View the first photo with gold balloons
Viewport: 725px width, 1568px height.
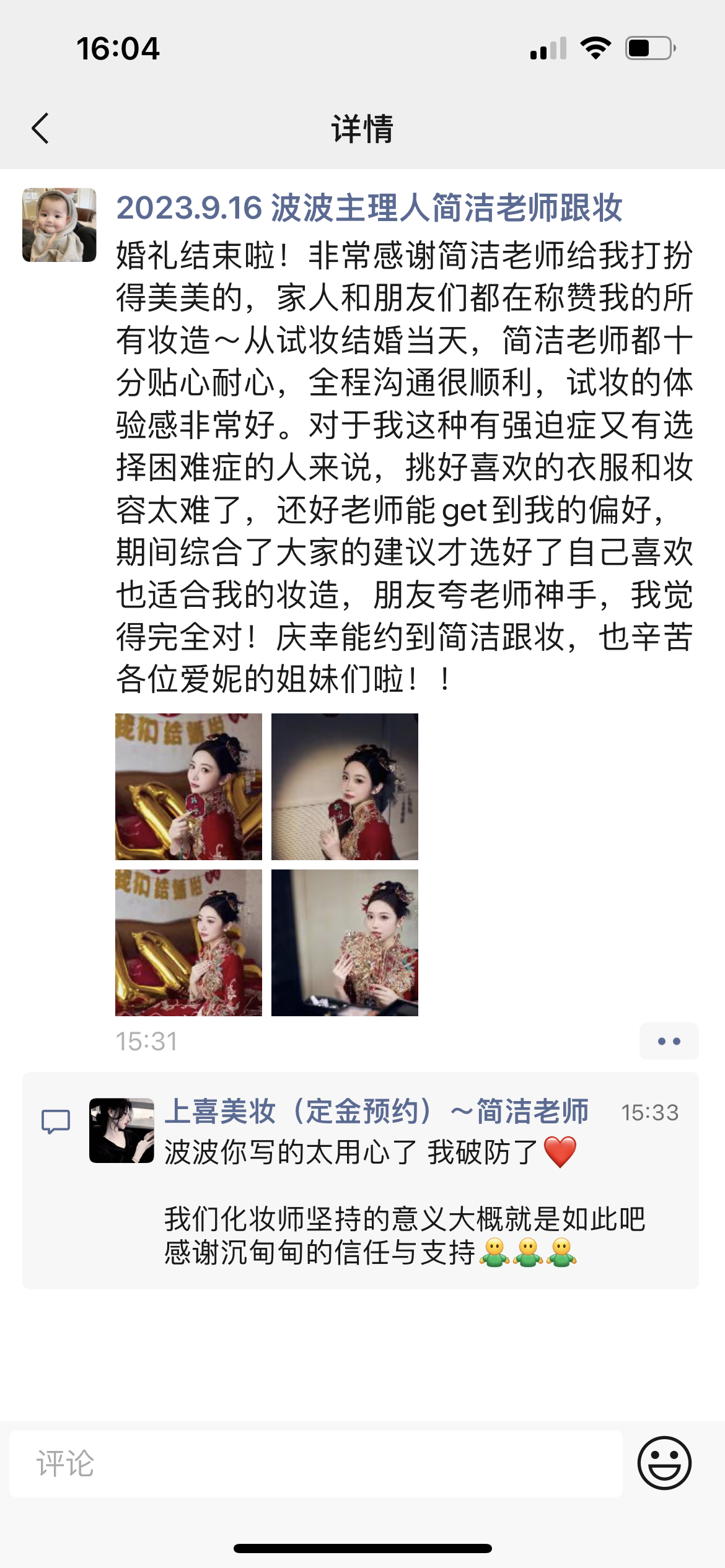tap(188, 786)
